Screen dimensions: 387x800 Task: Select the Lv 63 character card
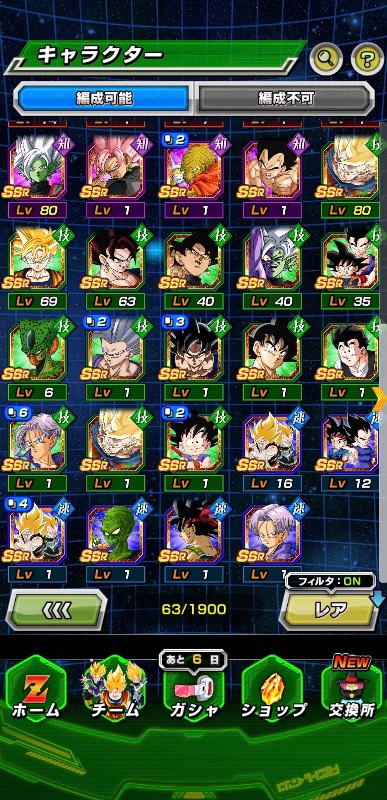[115, 269]
